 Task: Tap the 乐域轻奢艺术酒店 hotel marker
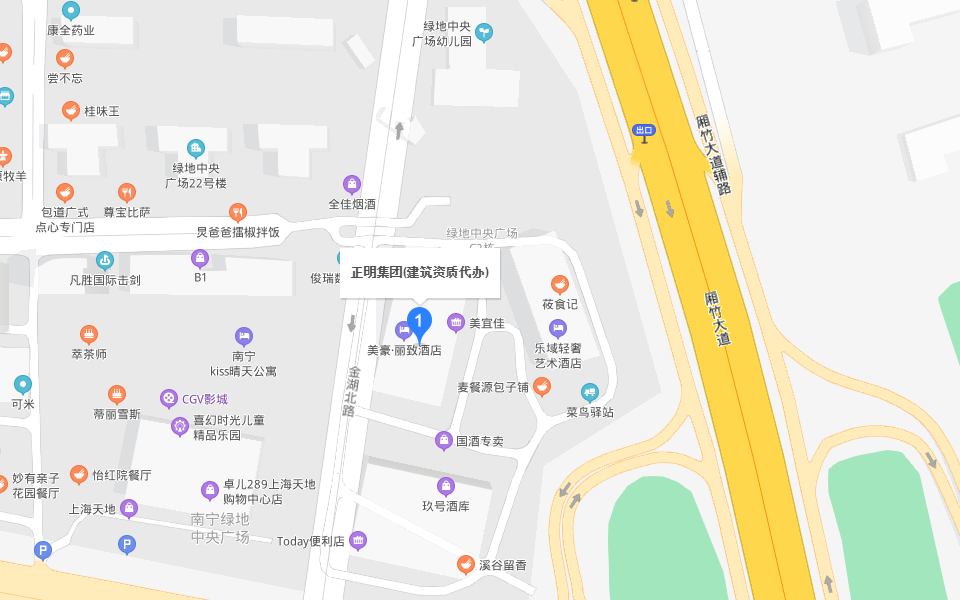tap(558, 327)
